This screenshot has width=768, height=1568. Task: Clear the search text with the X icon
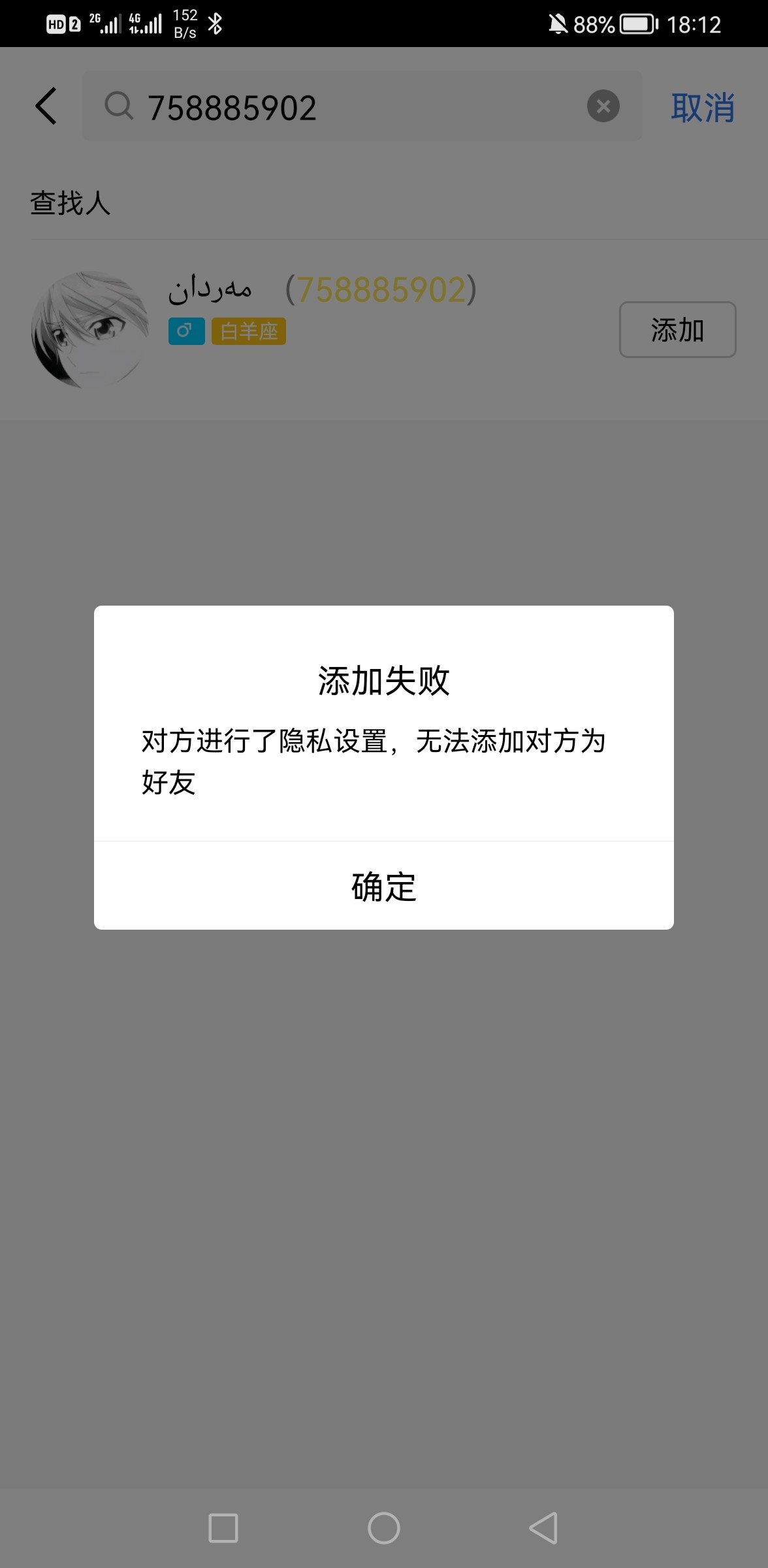tap(603, 106)
